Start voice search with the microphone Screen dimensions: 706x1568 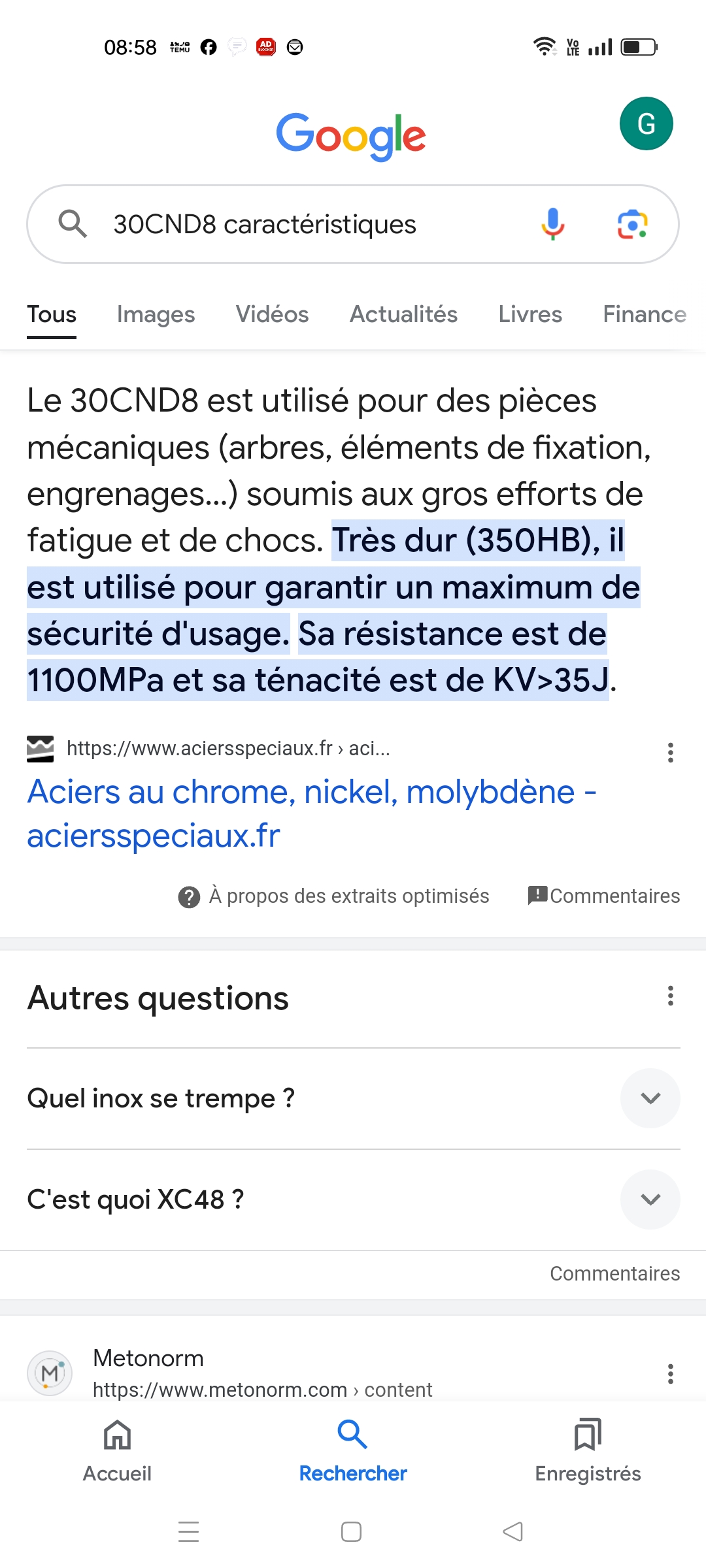[552, 224]
